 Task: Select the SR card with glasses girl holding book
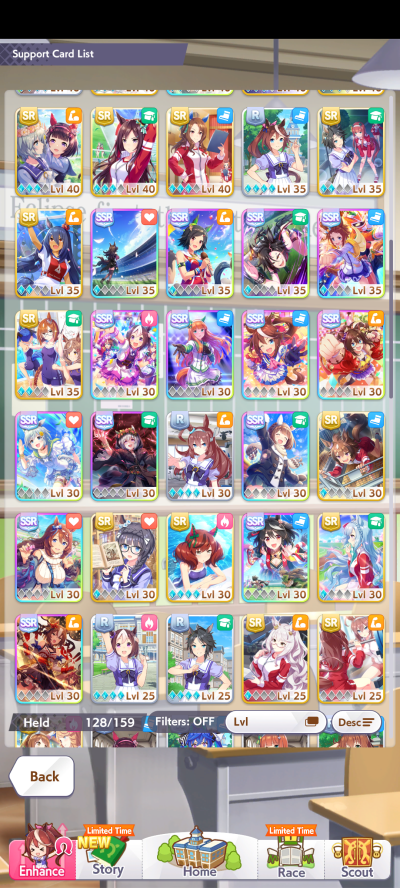click(x=124, y=558)
